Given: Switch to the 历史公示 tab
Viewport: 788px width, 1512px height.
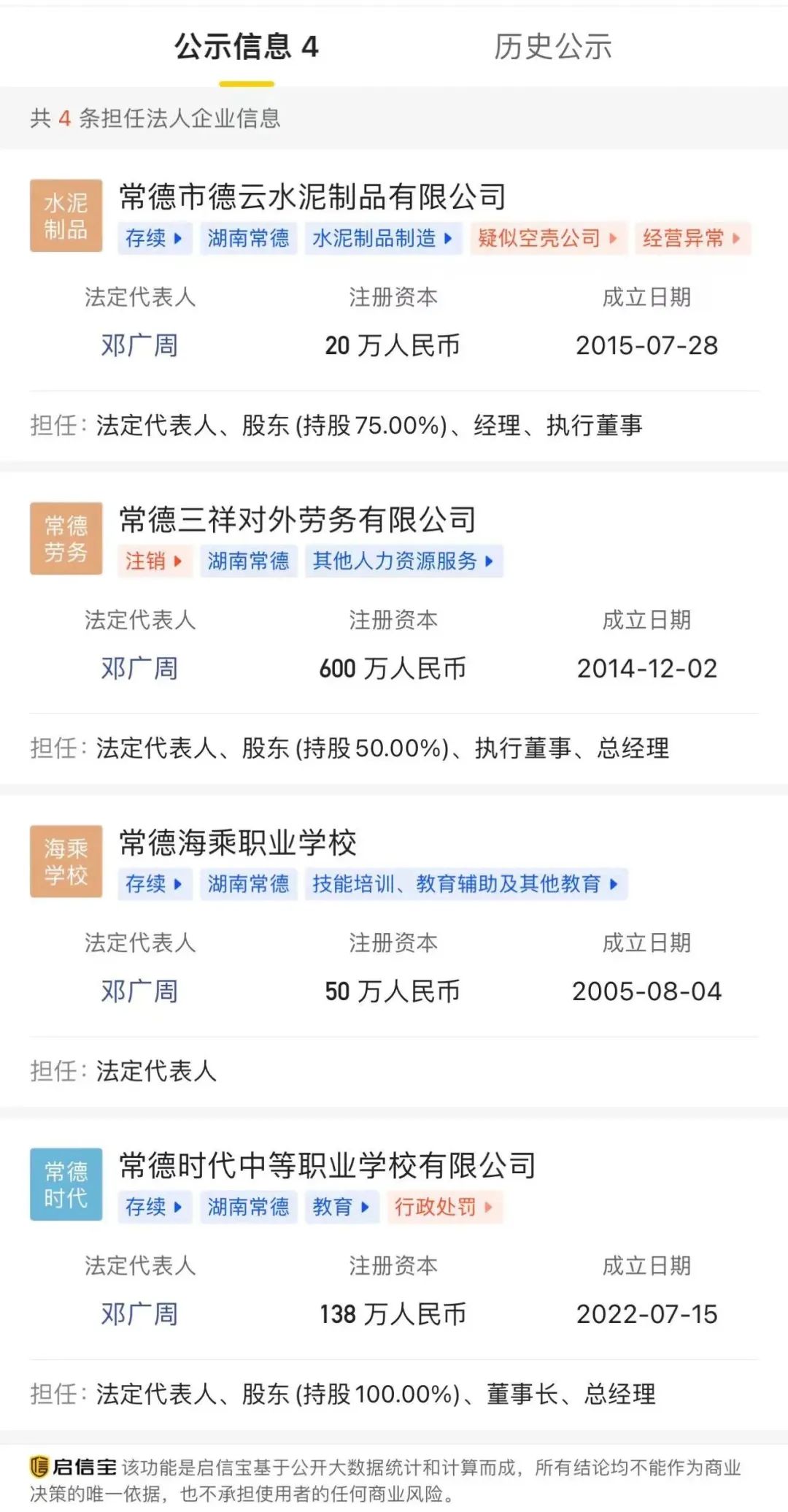Looking at the screenshot, I should click(x=552, y=47).
